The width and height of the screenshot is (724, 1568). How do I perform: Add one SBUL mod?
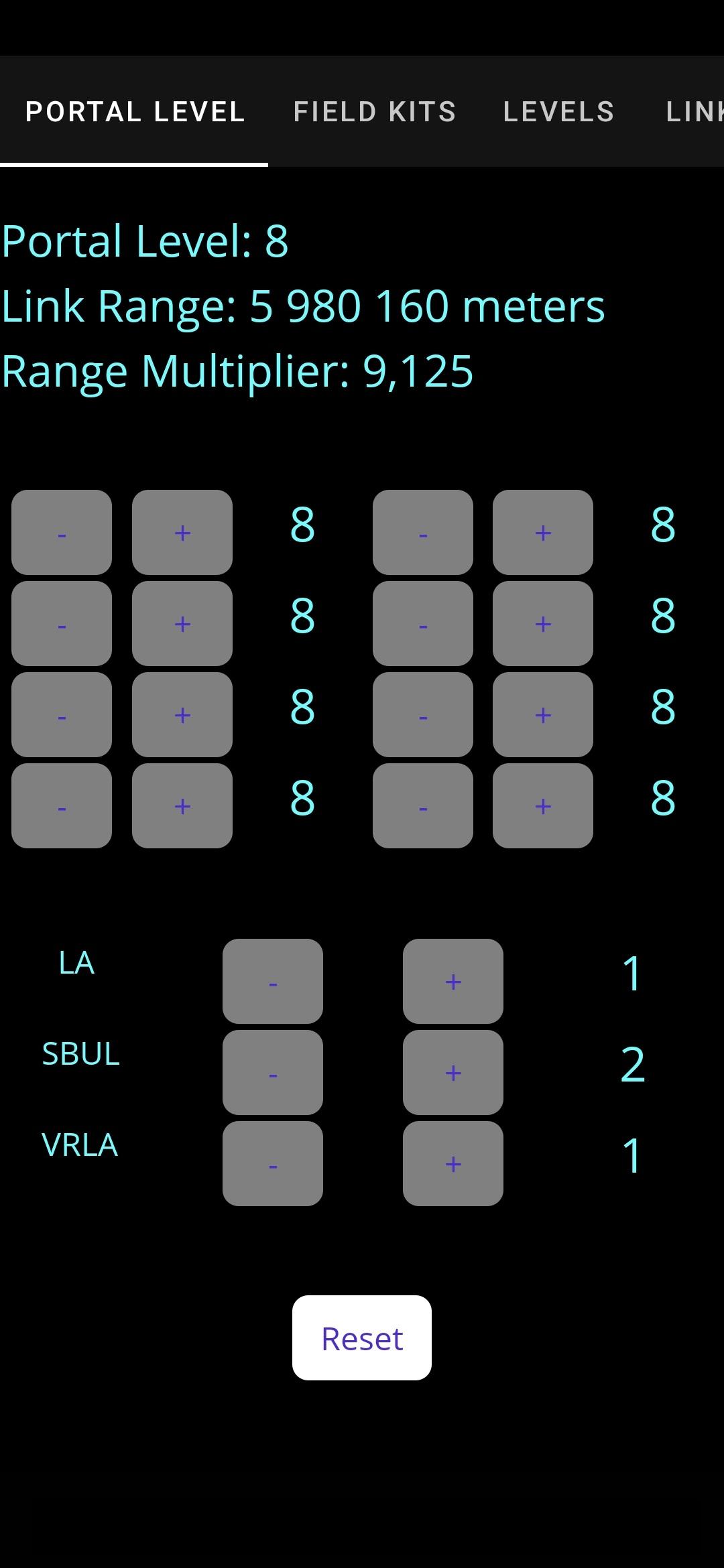[452, 1072]
